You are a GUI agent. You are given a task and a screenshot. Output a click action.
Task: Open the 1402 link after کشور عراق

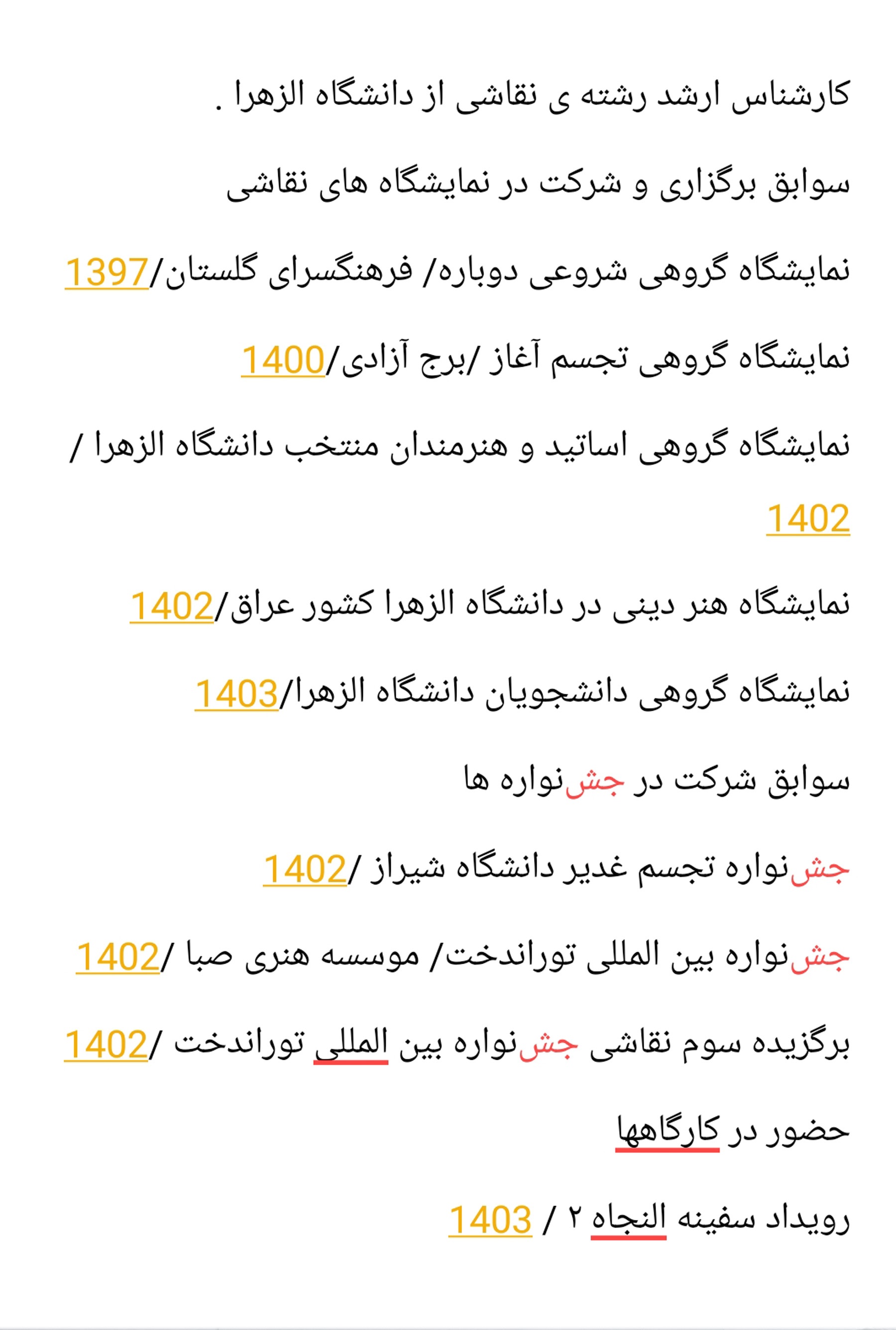tap(171, 606)
